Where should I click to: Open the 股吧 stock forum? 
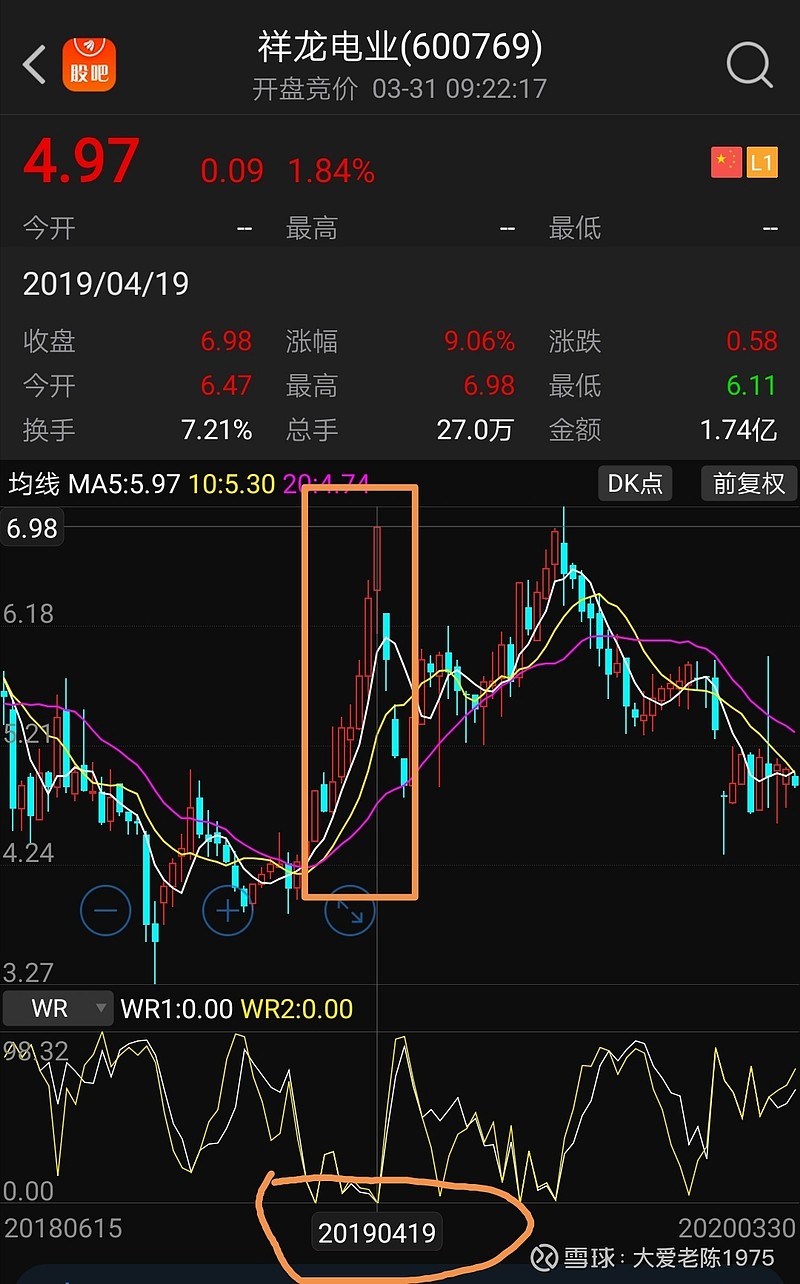coord(90,64)
